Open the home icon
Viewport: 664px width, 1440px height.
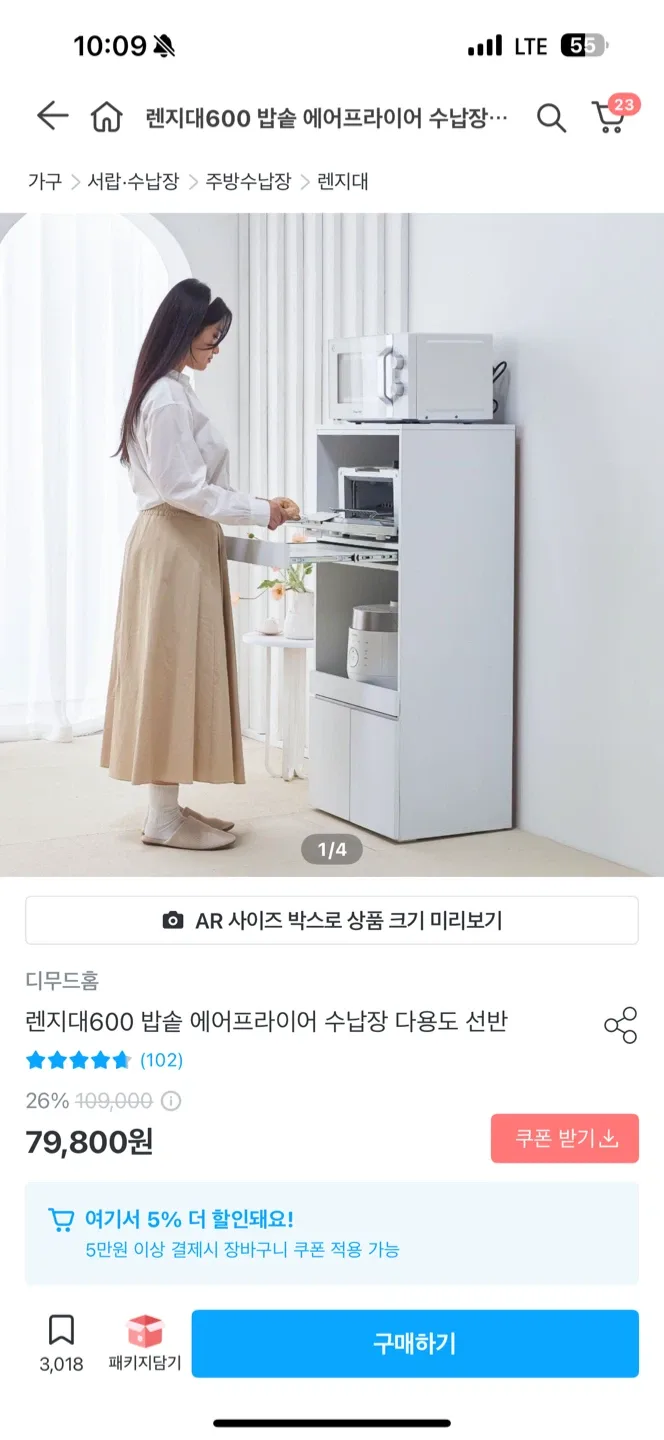coord(106,117)
